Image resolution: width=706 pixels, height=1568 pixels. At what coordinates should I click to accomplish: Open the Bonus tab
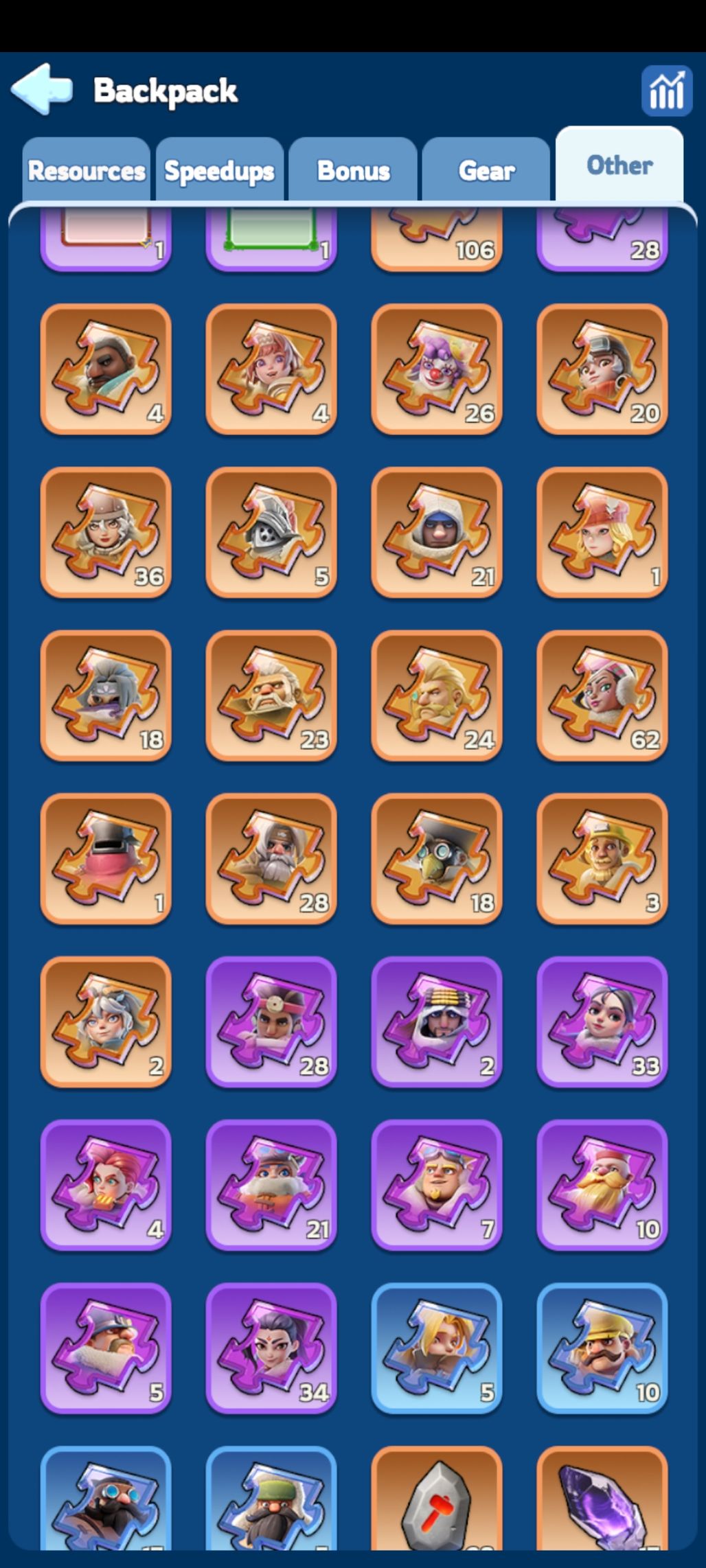coord(353,170)
